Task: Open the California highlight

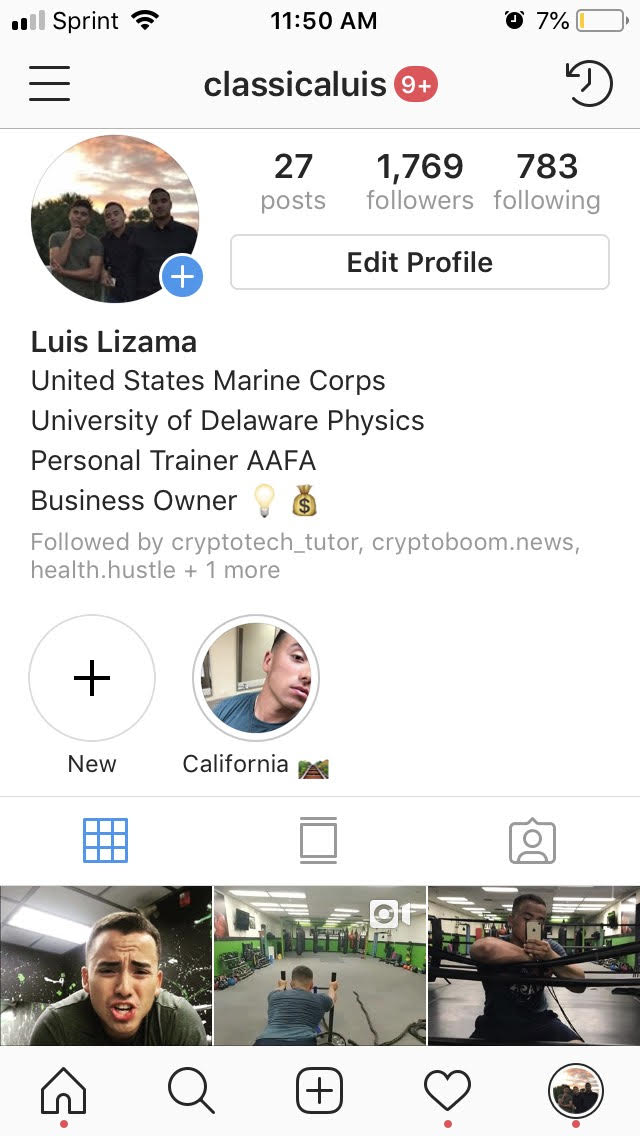Action: pyautogui.click(x=255, y=679)
